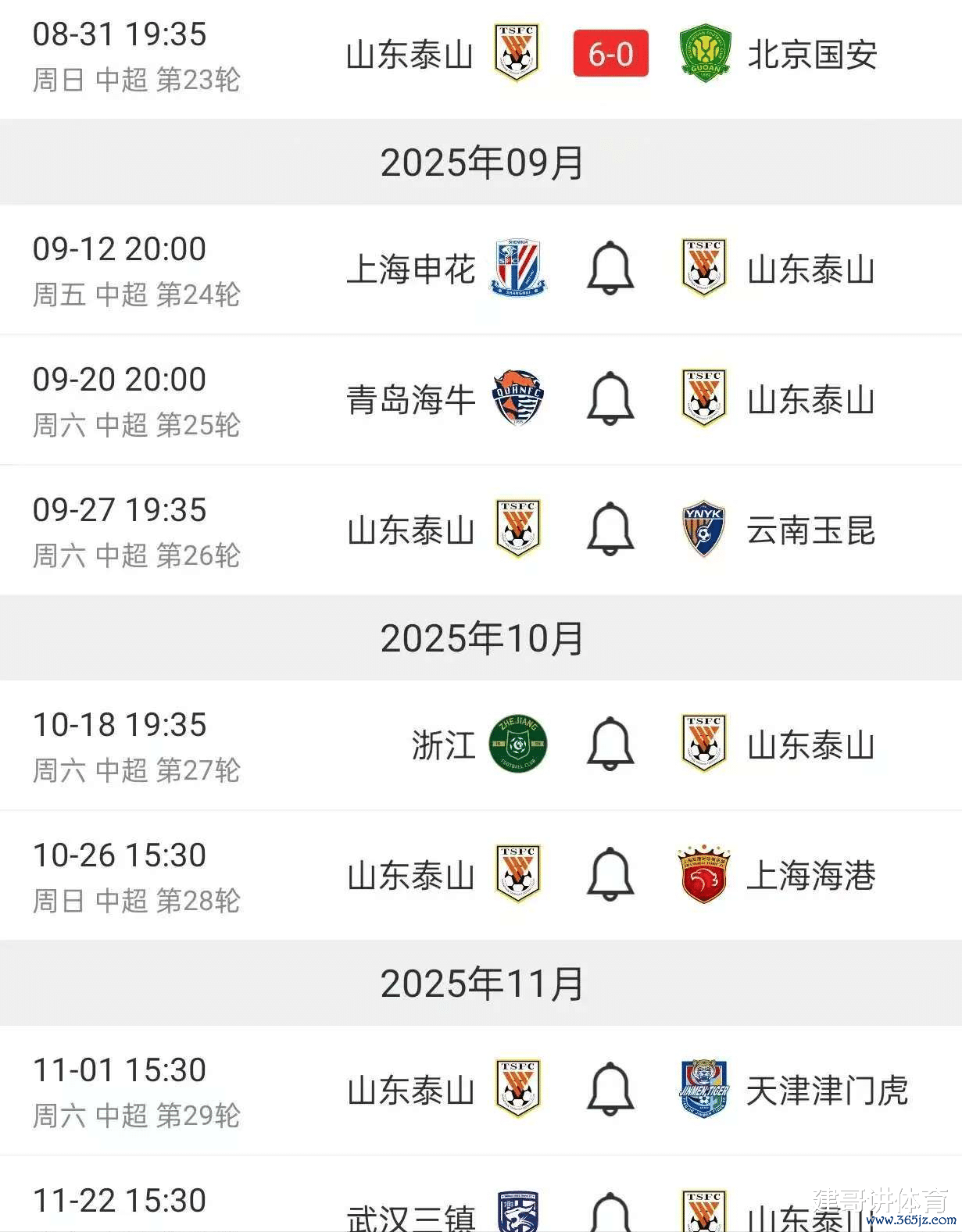Viewport: 962px width, 1232px height.
Task: Tap the bell for Yunnan Yukun match
Action: [x=610, y=529]
